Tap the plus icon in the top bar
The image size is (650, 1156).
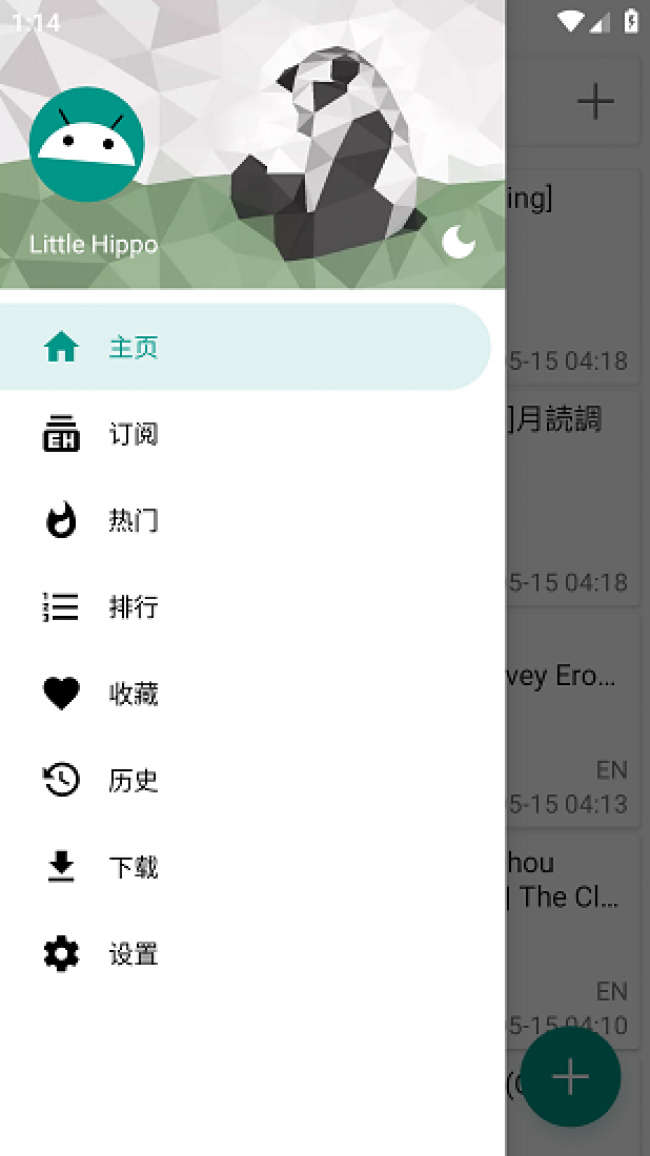click(x=595, y=101)
